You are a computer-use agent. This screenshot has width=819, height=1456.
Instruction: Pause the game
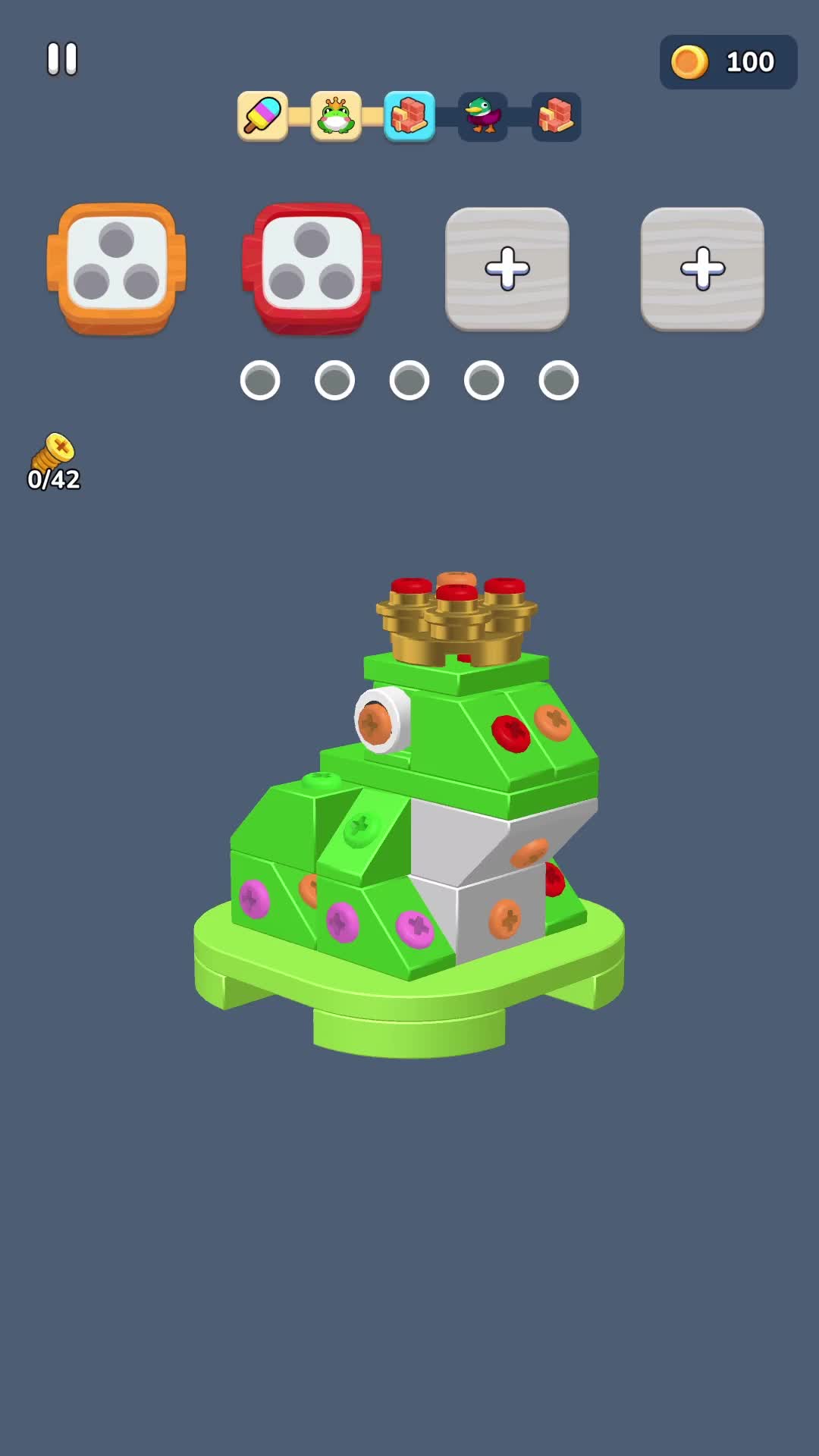[x=62, y=58]
